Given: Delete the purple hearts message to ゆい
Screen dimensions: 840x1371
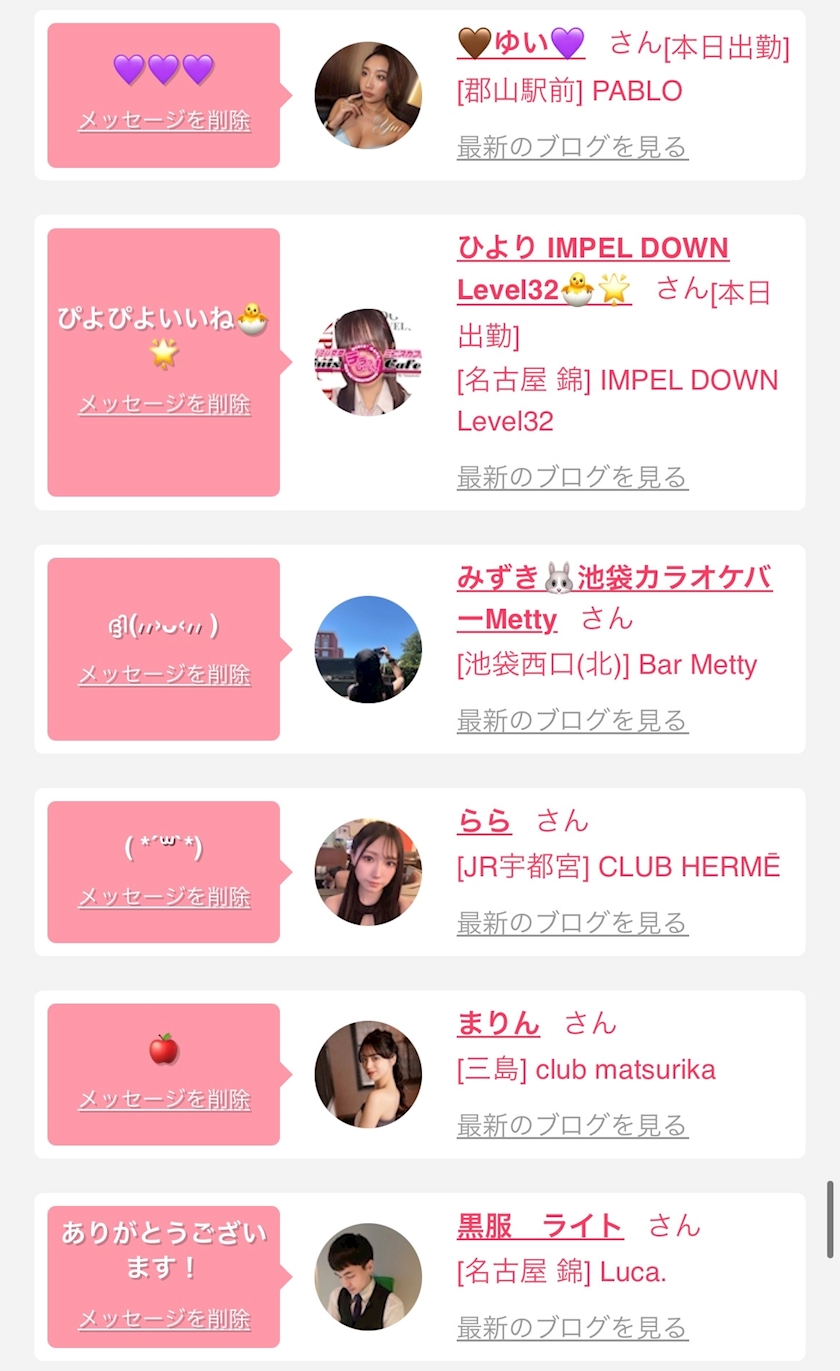Looking at the screenshot, I should tap(164, 120).
